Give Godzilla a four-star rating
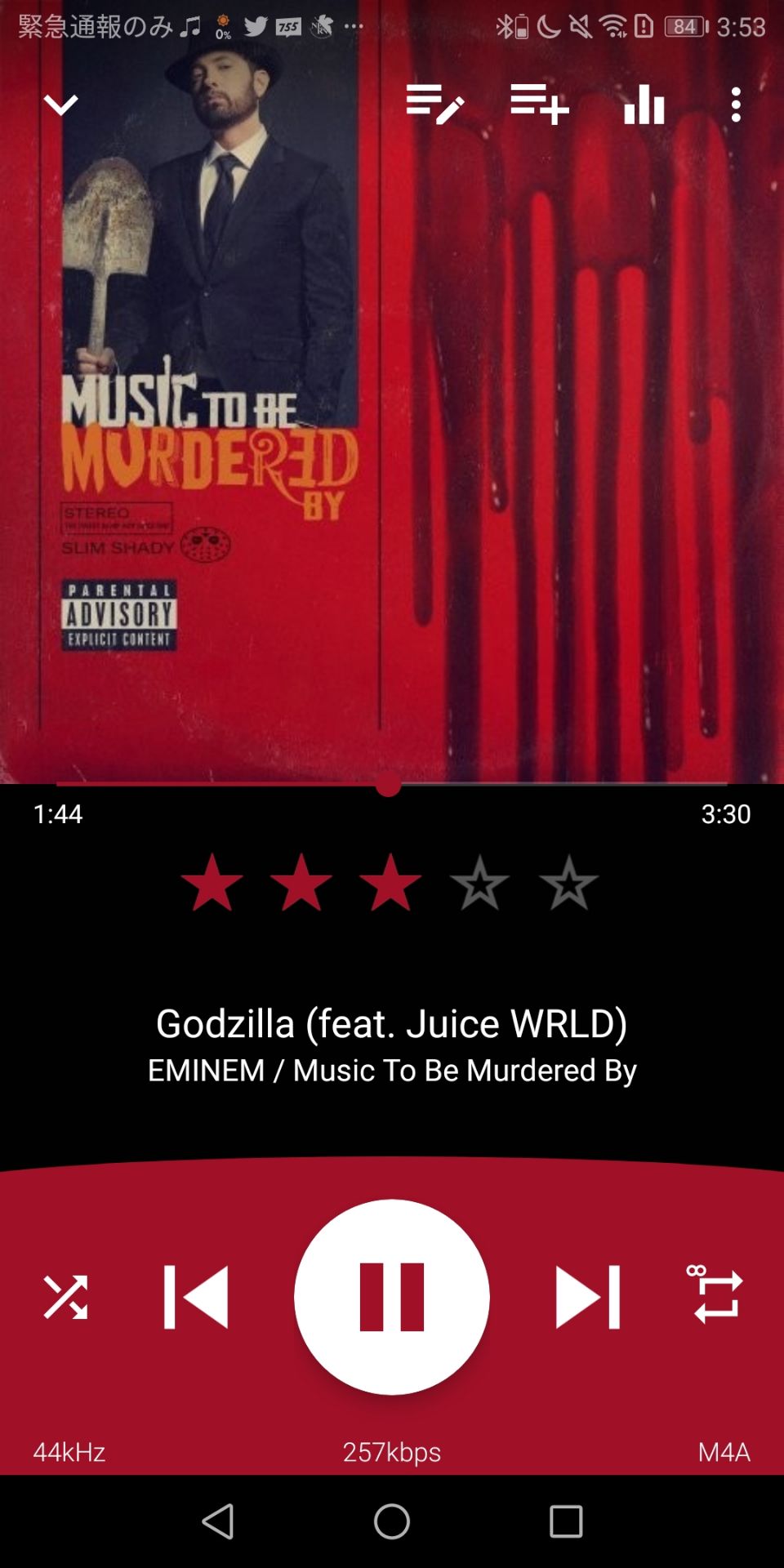The image size is (784, 1568). 479,883
